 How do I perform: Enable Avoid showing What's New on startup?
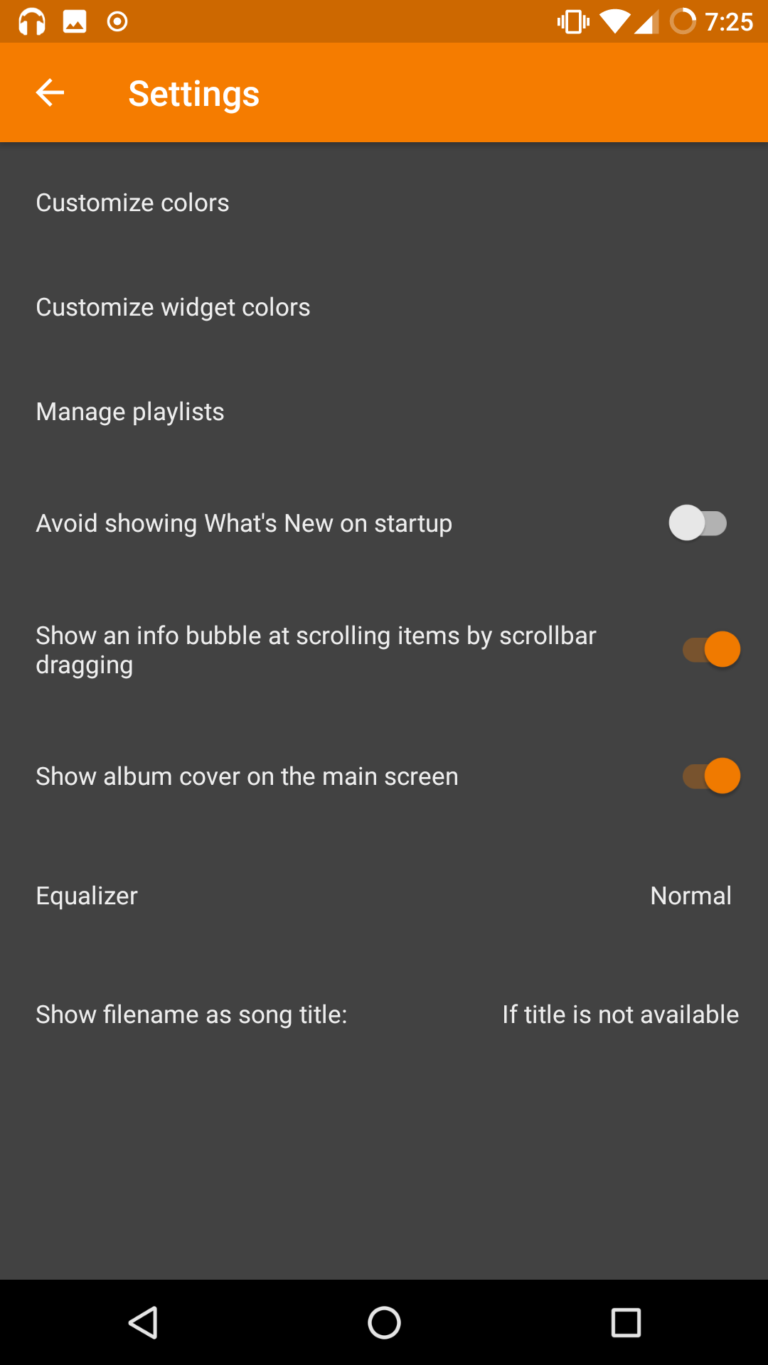(x=698, y=523)
